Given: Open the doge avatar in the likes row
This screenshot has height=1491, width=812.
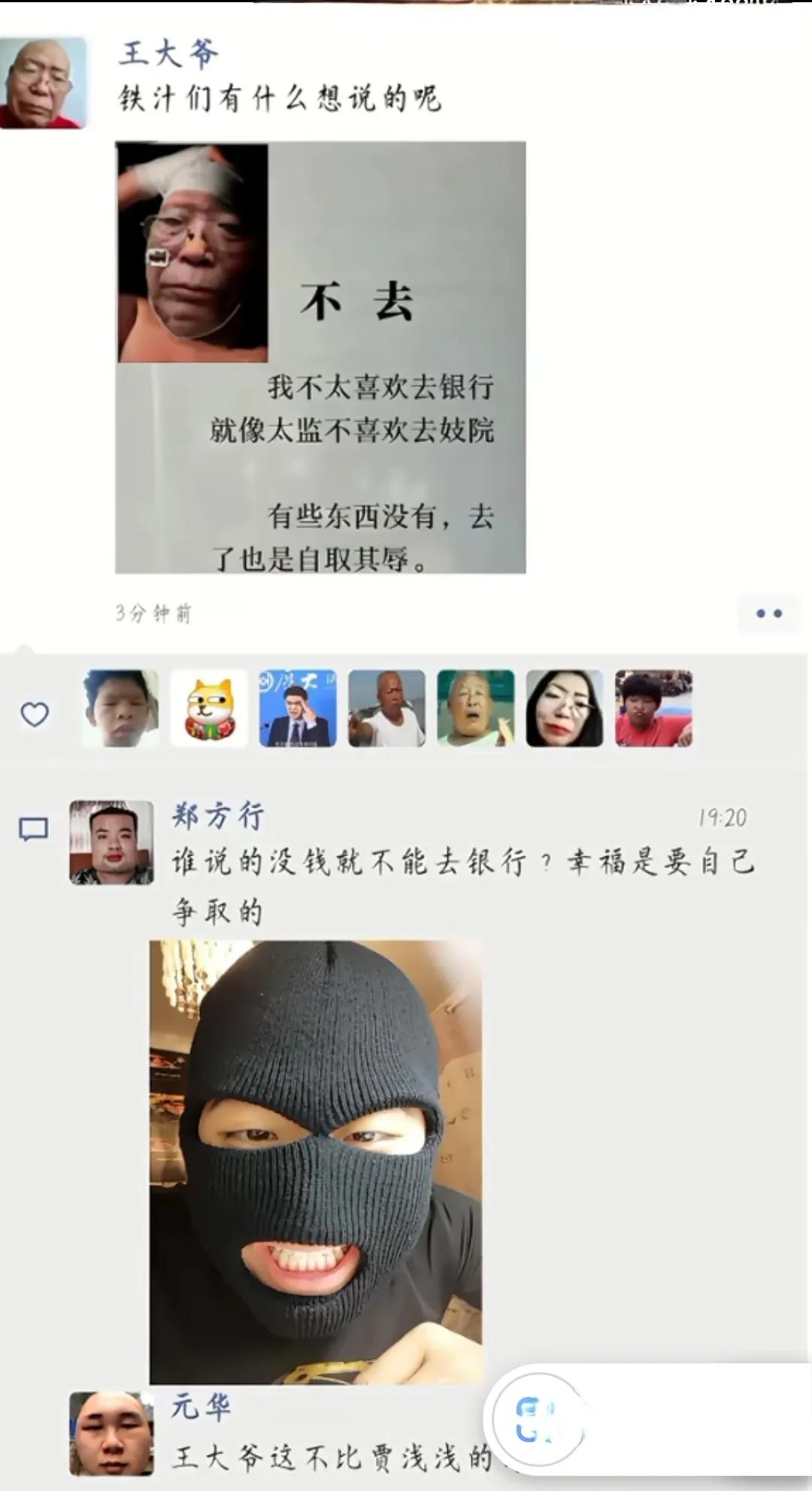Looking at the screenshot, I should 209,708.
